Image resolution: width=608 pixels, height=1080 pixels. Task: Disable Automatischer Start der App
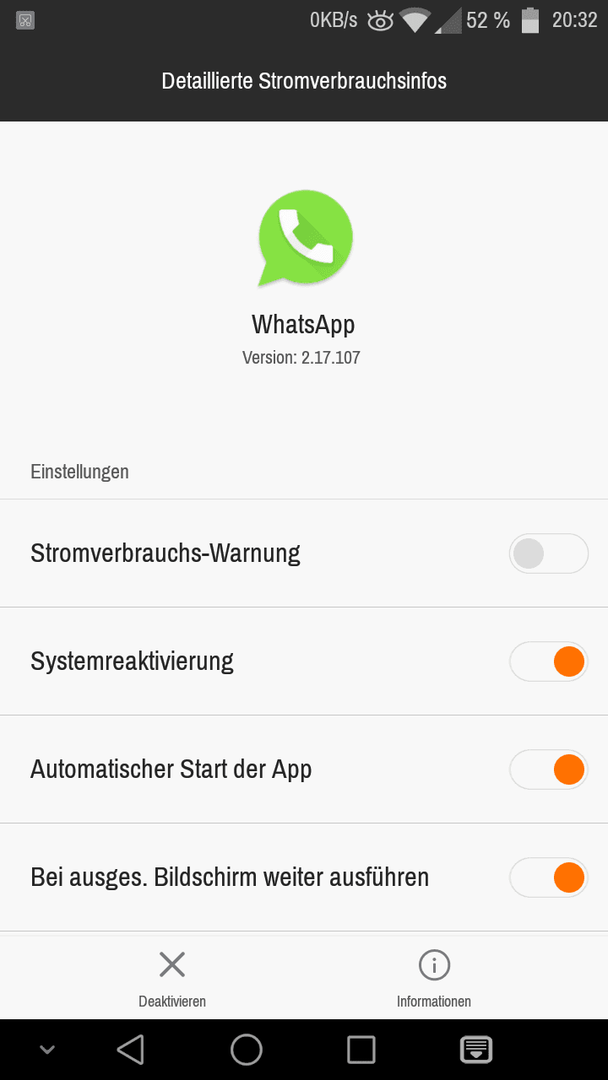point(549,769)
